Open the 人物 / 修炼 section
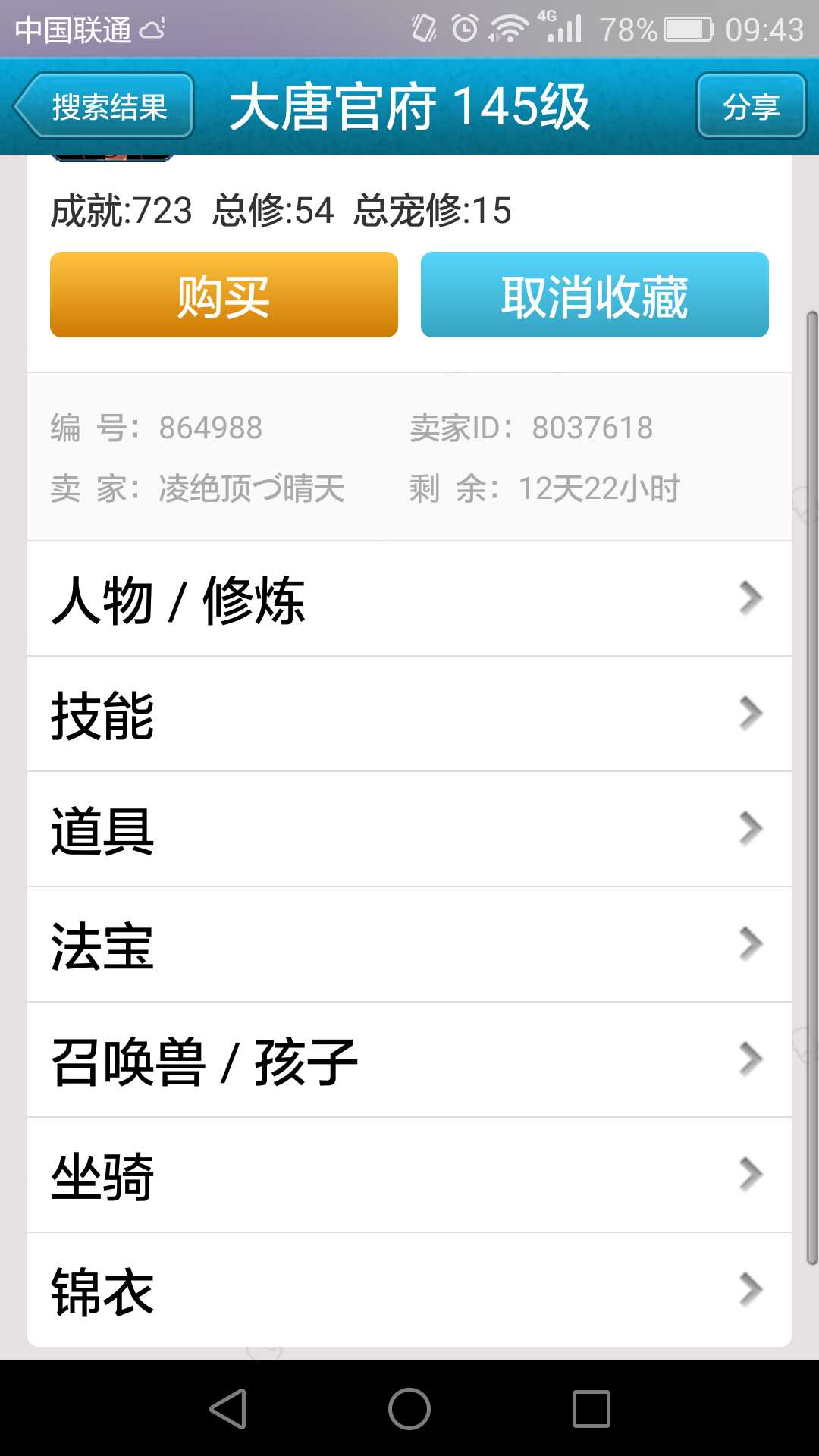The image size is (819, 1456). (x=409, y=599)
